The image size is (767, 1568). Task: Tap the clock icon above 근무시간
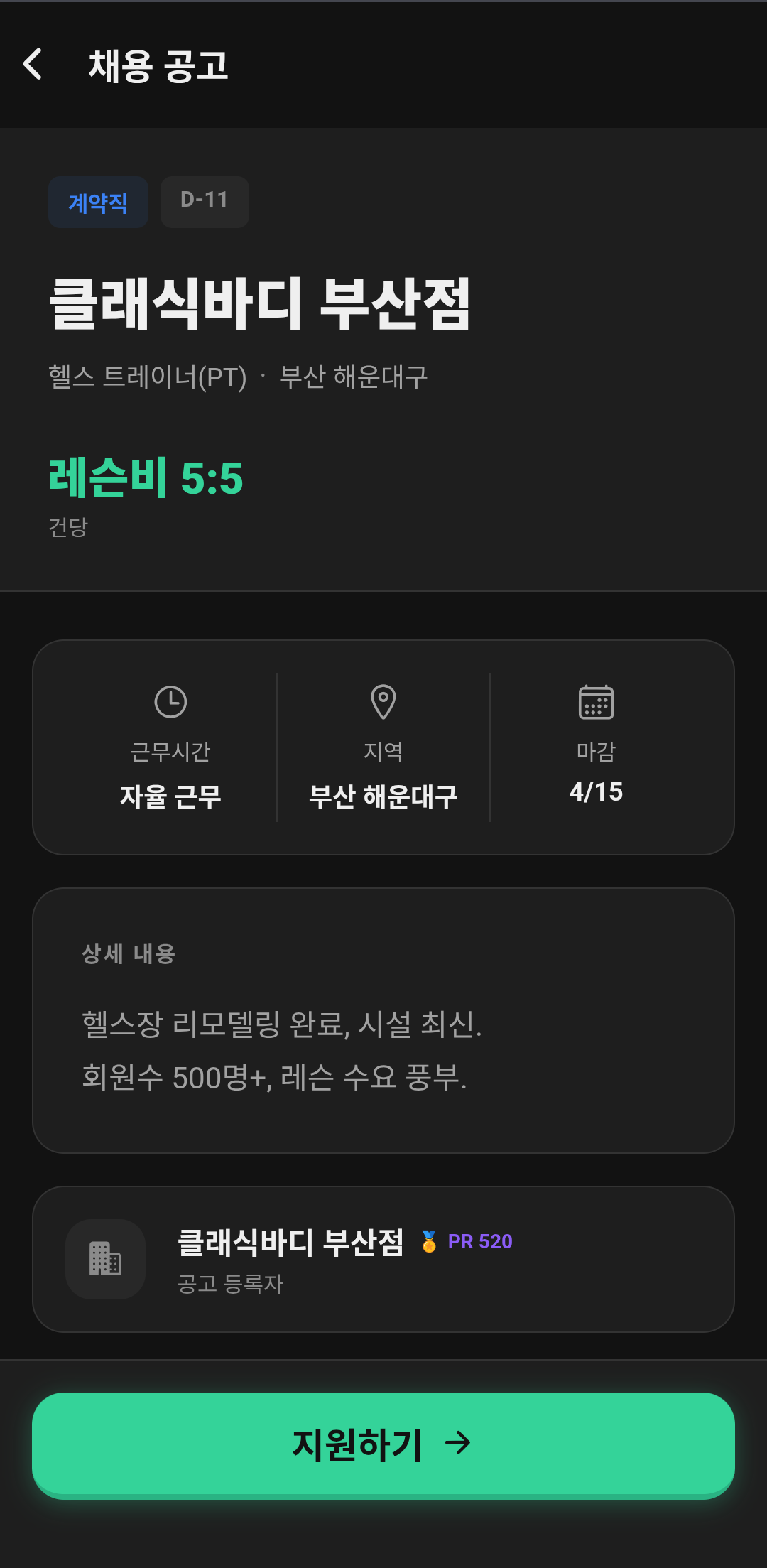[x=170, y=702]
